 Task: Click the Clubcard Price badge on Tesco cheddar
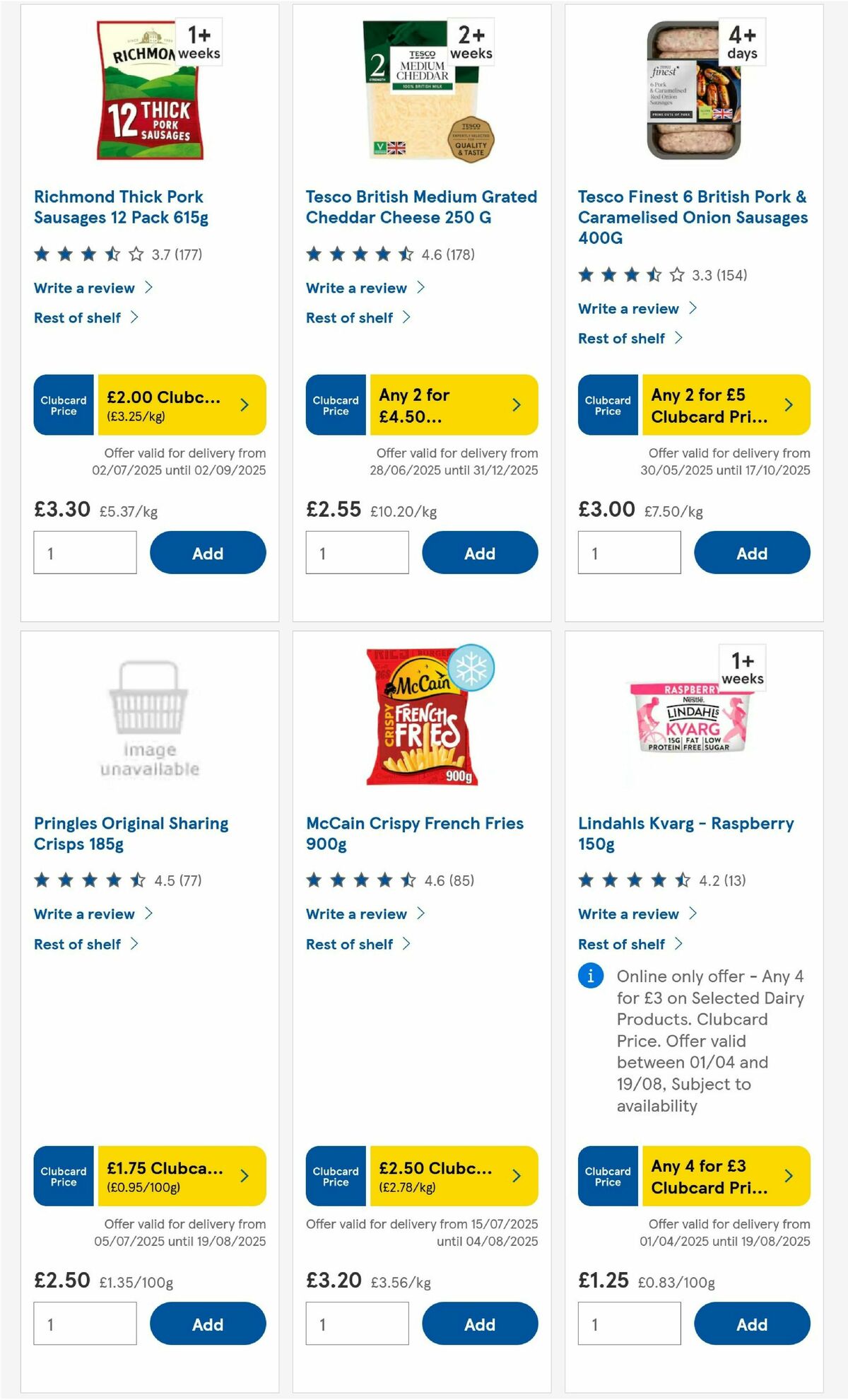(335, 404)
